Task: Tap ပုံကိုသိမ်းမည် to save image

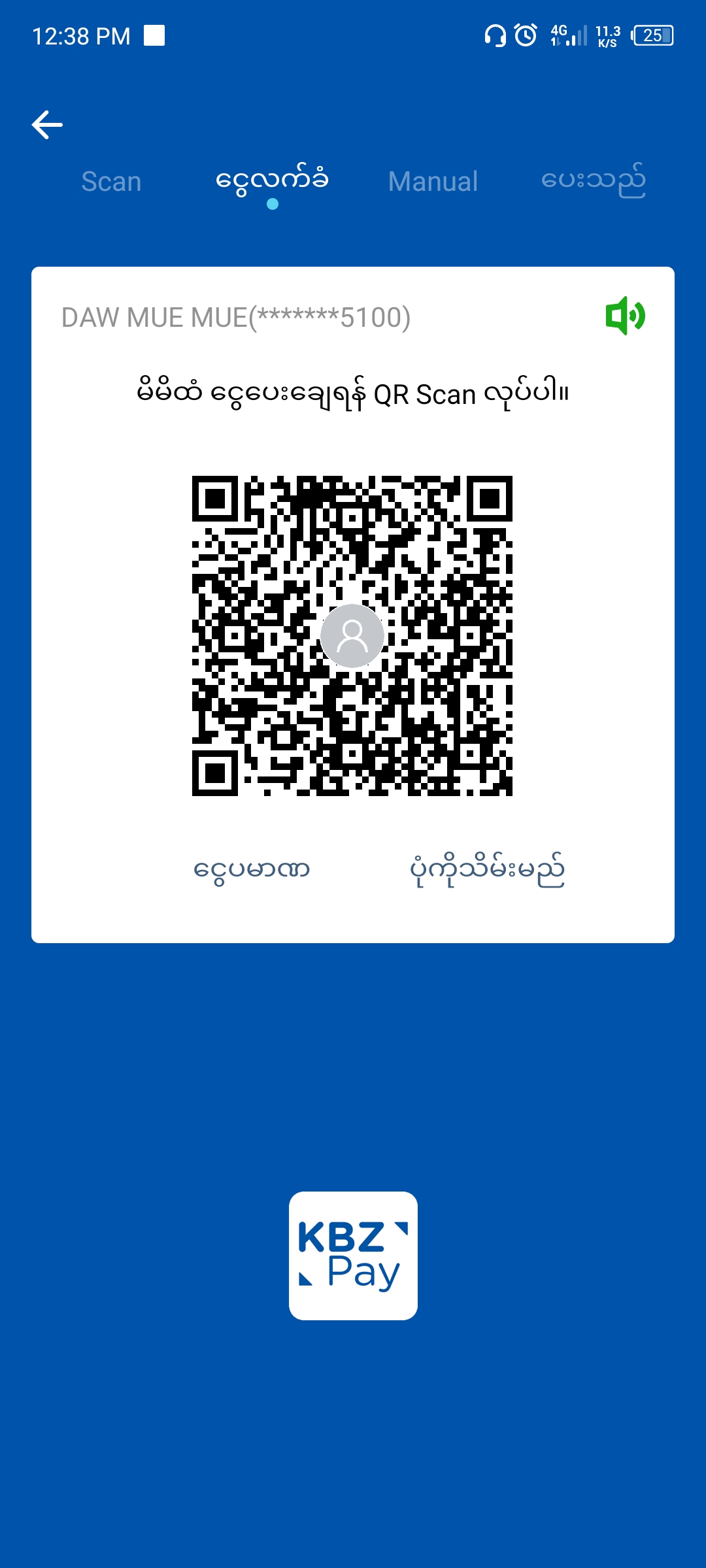Action: click(x=487, y=870)
